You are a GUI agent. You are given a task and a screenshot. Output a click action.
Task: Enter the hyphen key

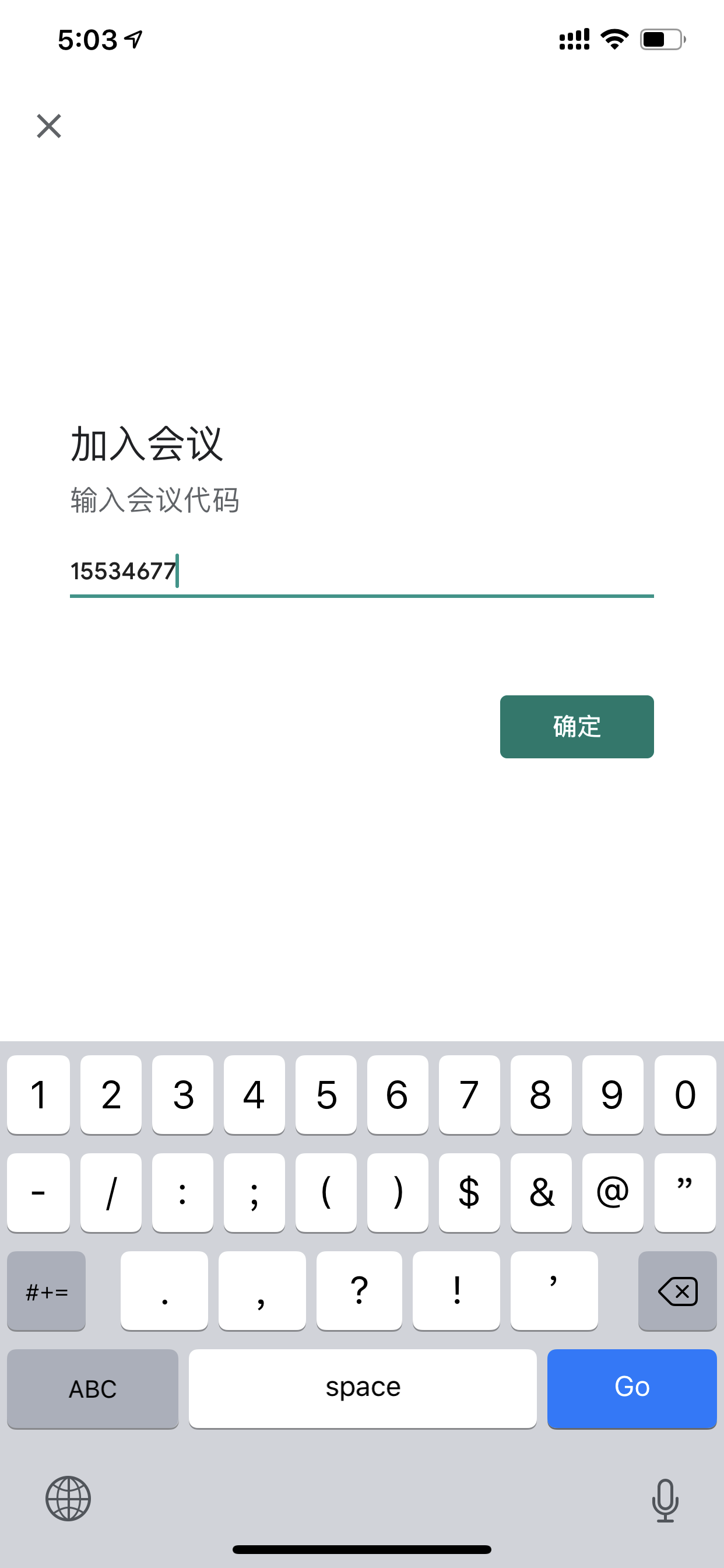pos(38,1192)
